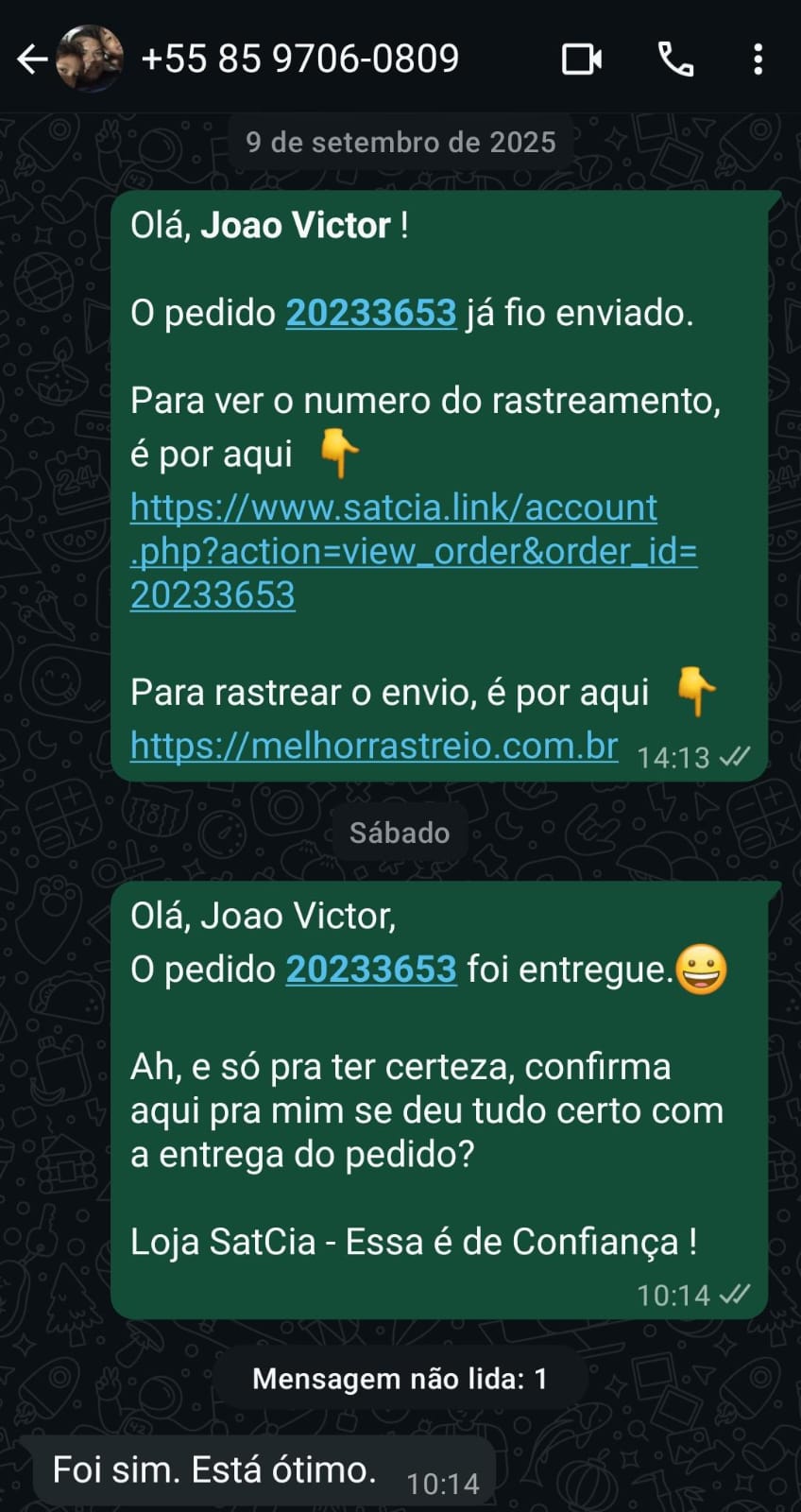Open contact info for +55 85 9706-0809
Image resolution: width=801 pixels, height=1512 pixels.
click(x=299, y=60)
